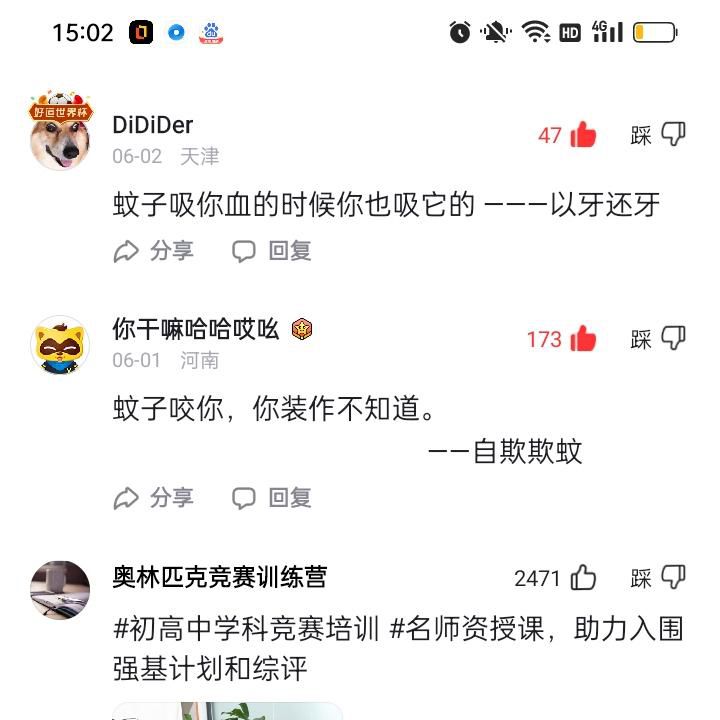This screenshot has width=720, height=720.
Task: Share DiDiDer's comment
Action: pos(153,251)
